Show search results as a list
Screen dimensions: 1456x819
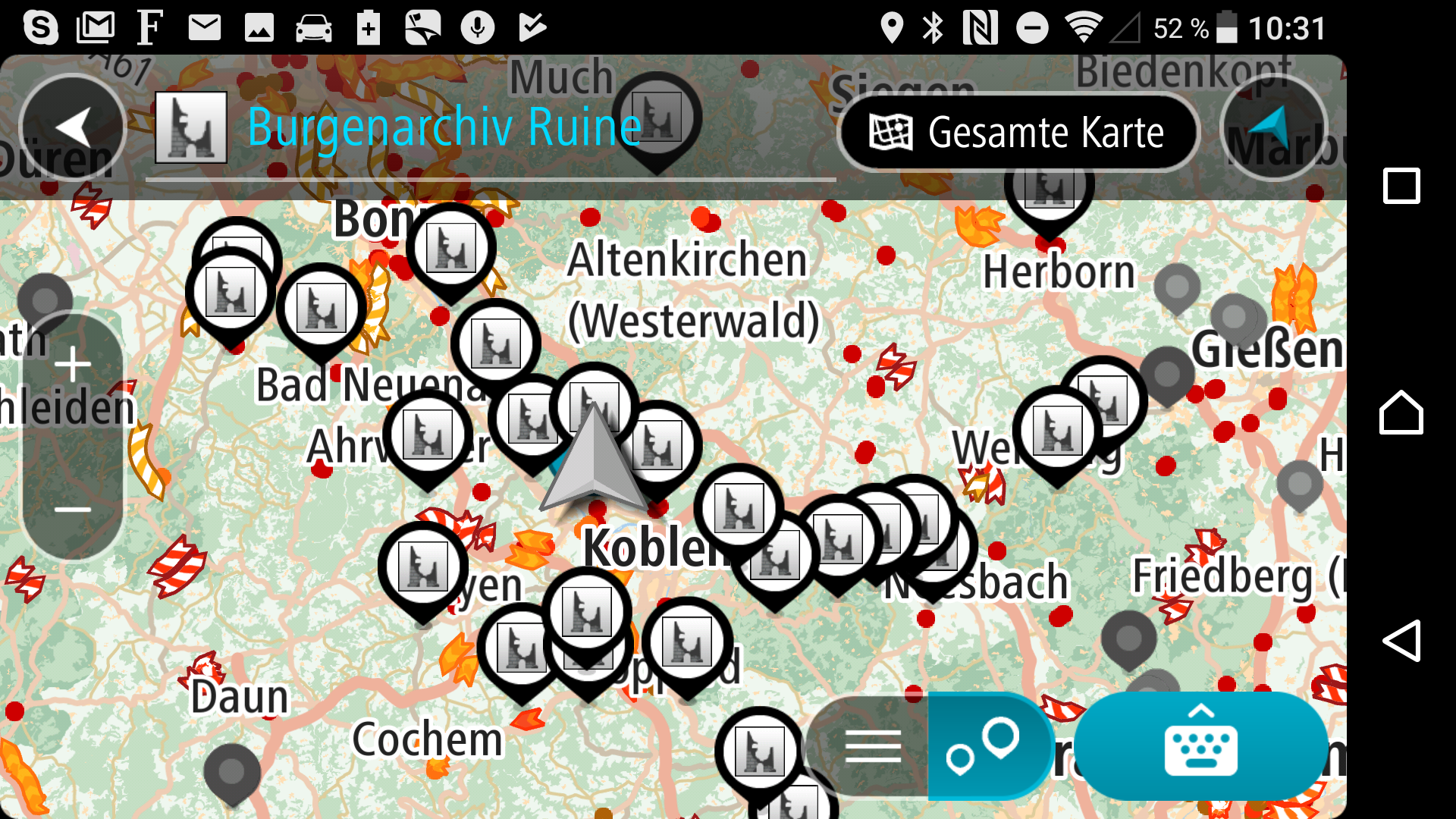coord(872,747)
